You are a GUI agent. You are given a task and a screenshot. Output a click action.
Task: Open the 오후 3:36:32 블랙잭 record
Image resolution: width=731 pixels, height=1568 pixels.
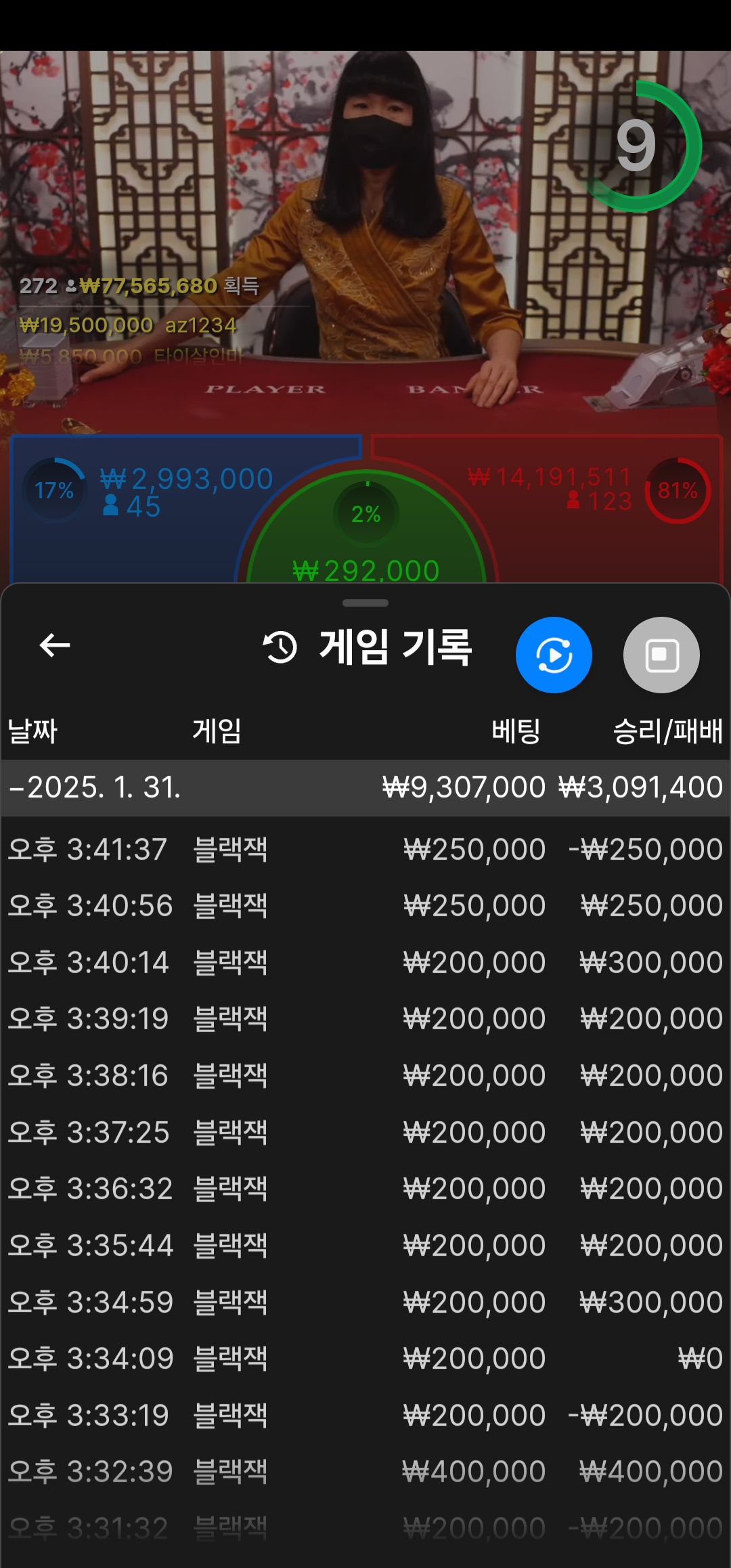click(x=365, y=1189)
